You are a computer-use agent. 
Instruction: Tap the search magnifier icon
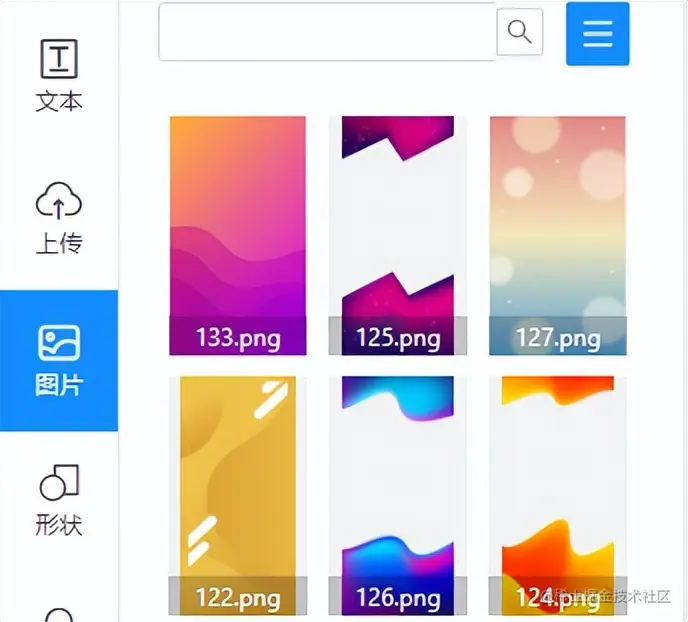tap(519, 32)
